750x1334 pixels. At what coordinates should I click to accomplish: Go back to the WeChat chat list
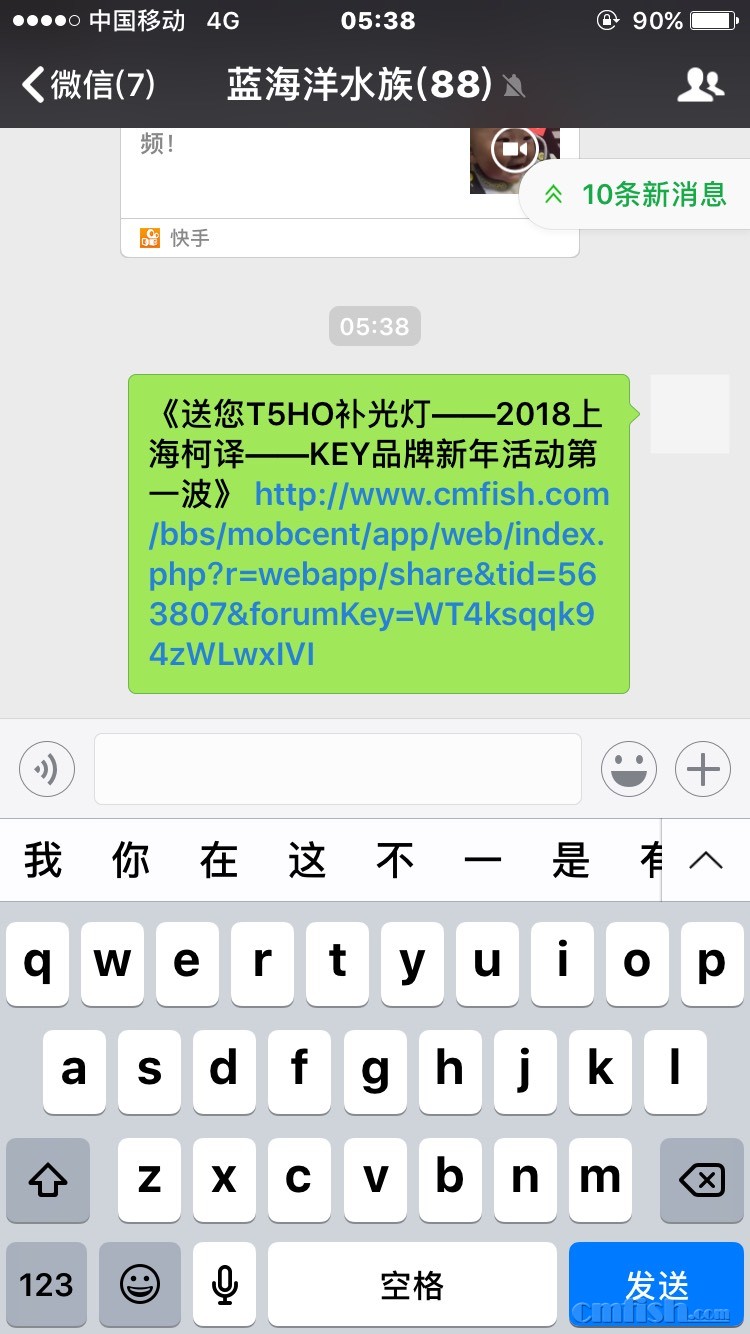pos(88,85)
